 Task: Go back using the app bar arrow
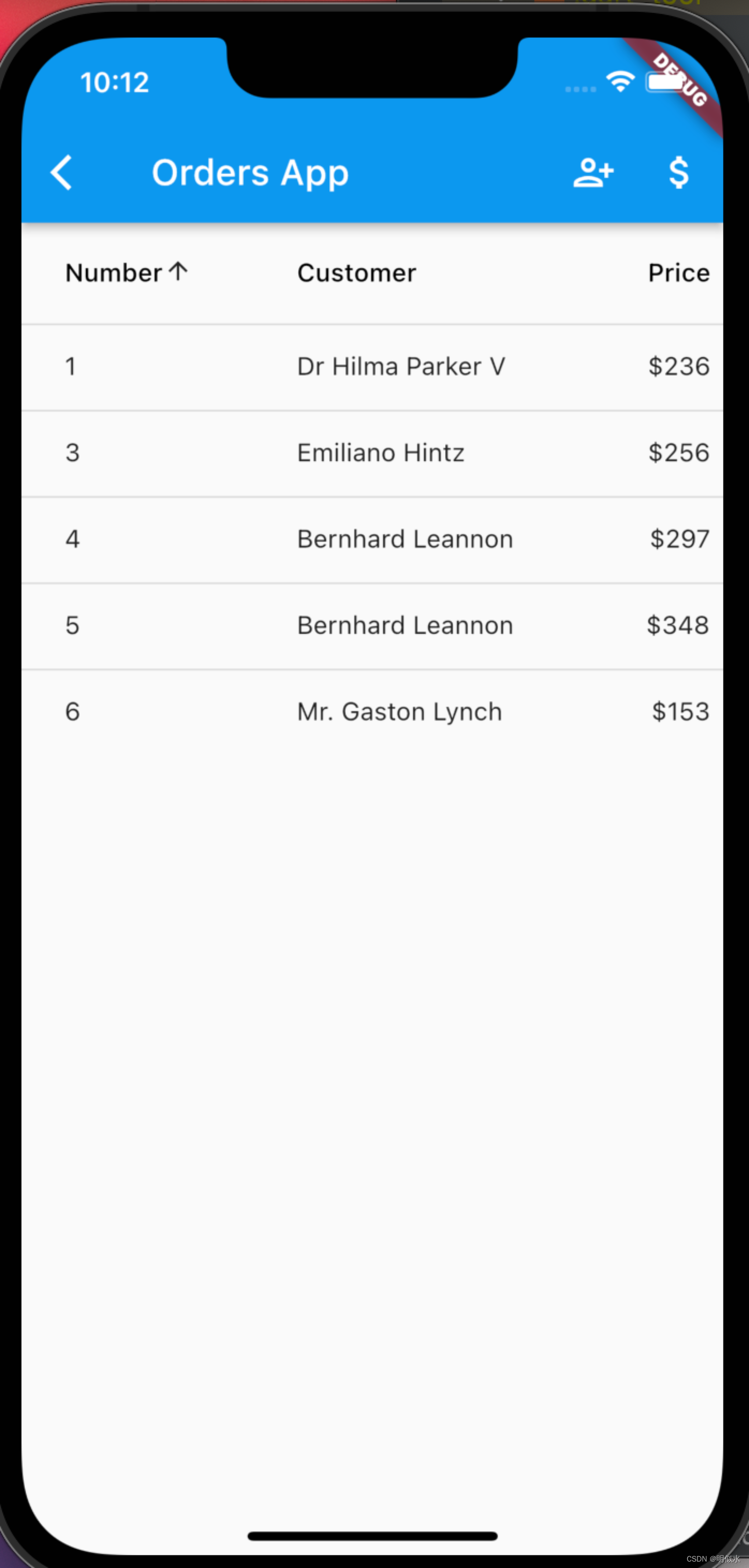point(62,173)
